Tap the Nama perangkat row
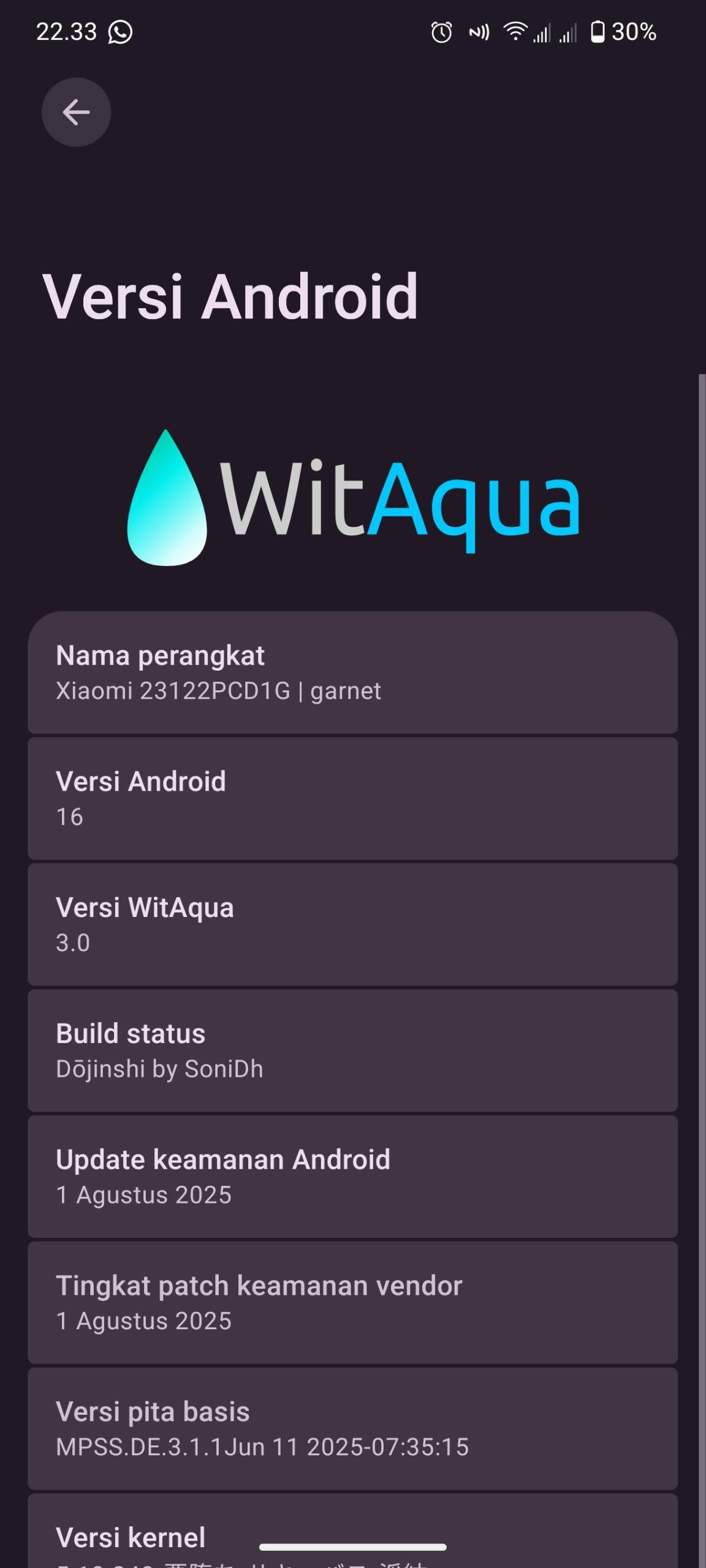Screen dimensions: 706x1568 (352, 673)
